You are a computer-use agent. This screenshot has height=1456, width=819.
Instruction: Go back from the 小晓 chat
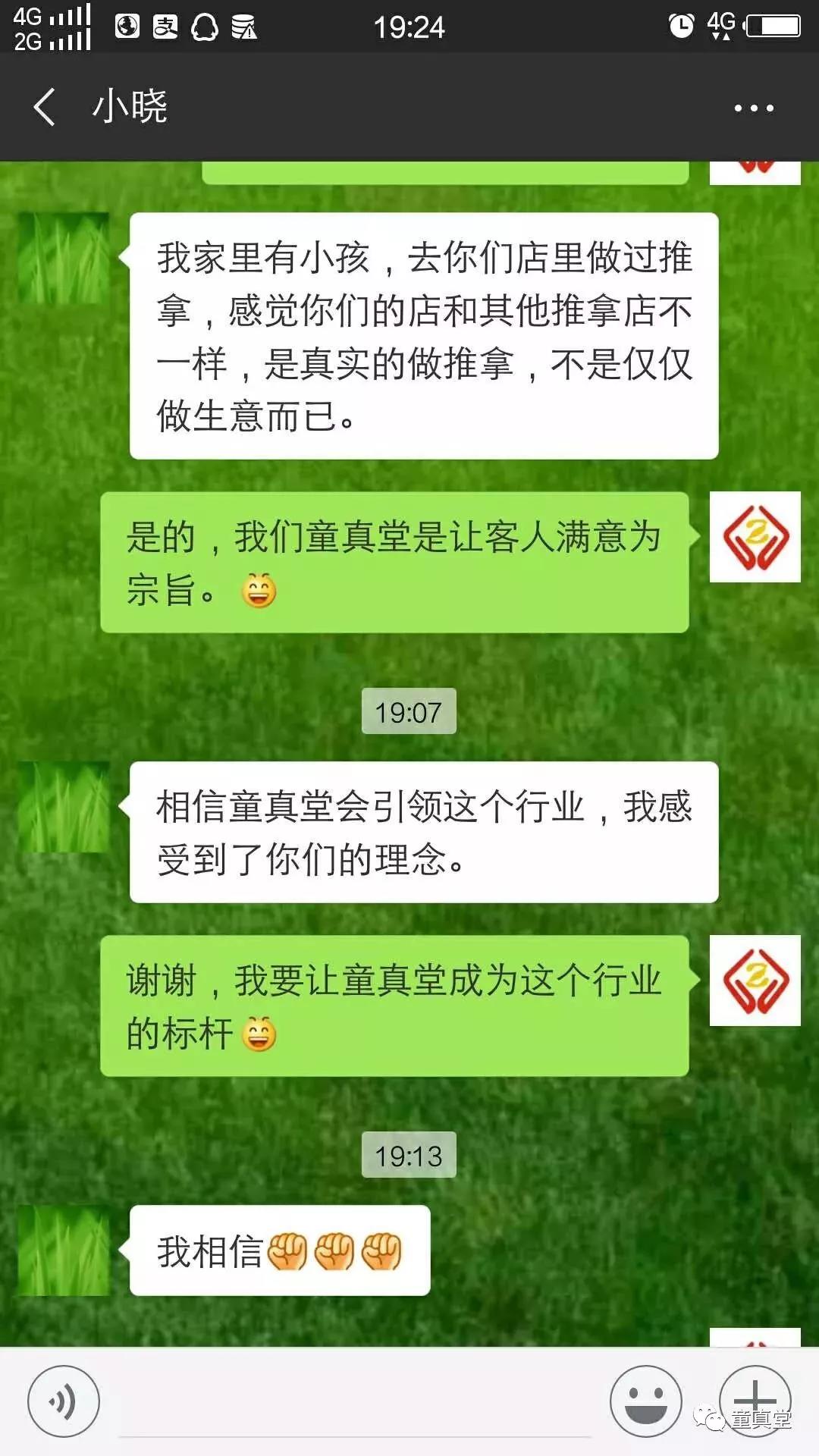point(45,107)
